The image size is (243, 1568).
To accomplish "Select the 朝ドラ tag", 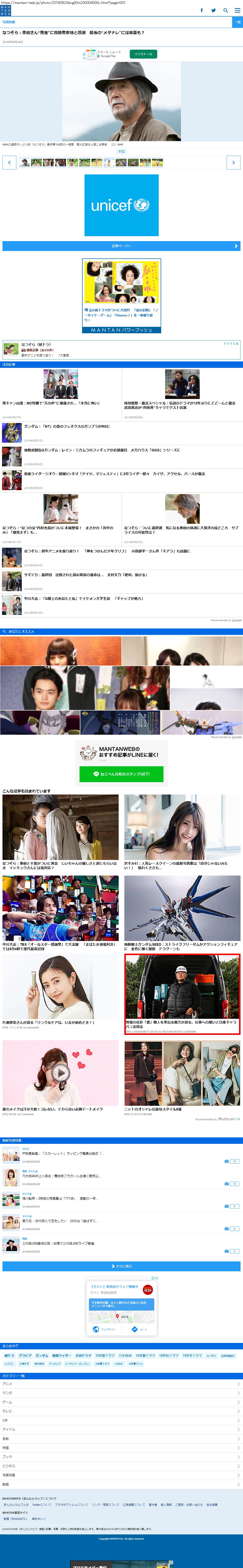I will (x=9, y=1356).
